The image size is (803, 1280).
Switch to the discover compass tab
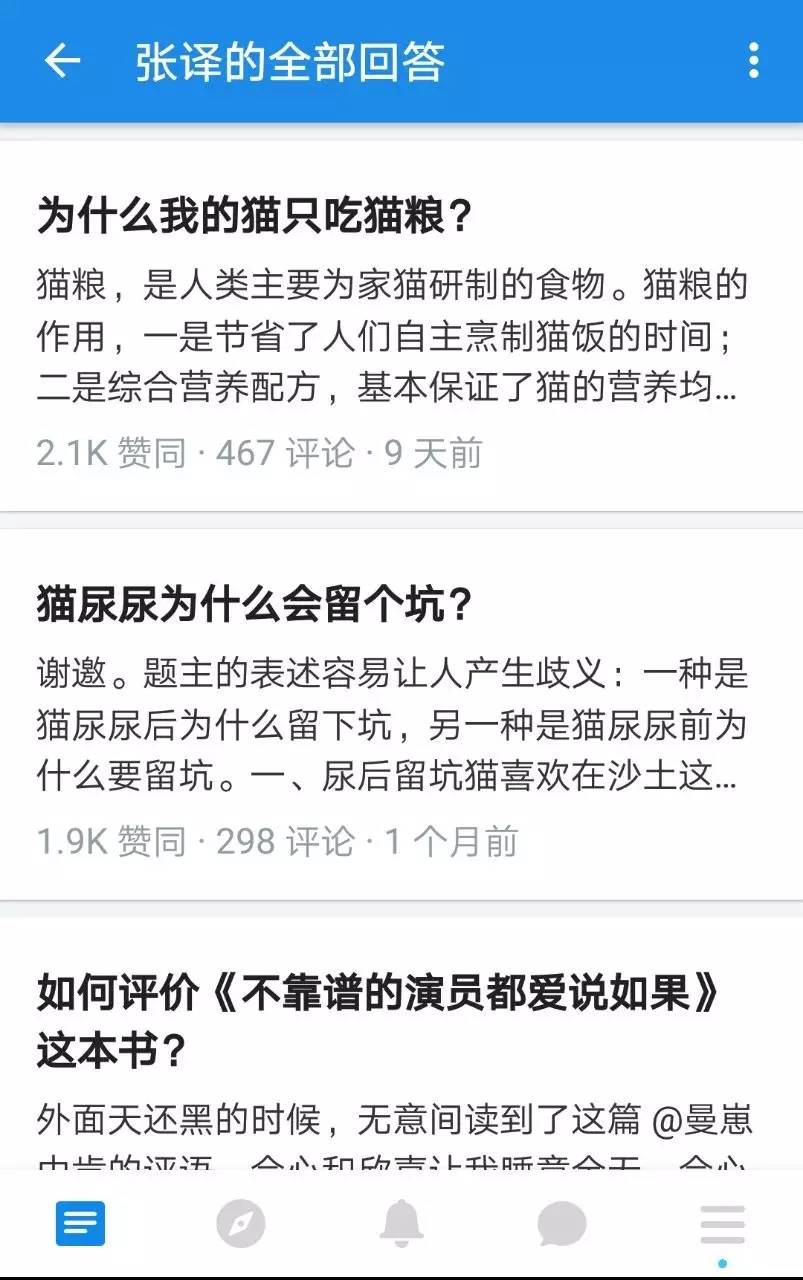pyautogui.click(x=241, y=1223)
